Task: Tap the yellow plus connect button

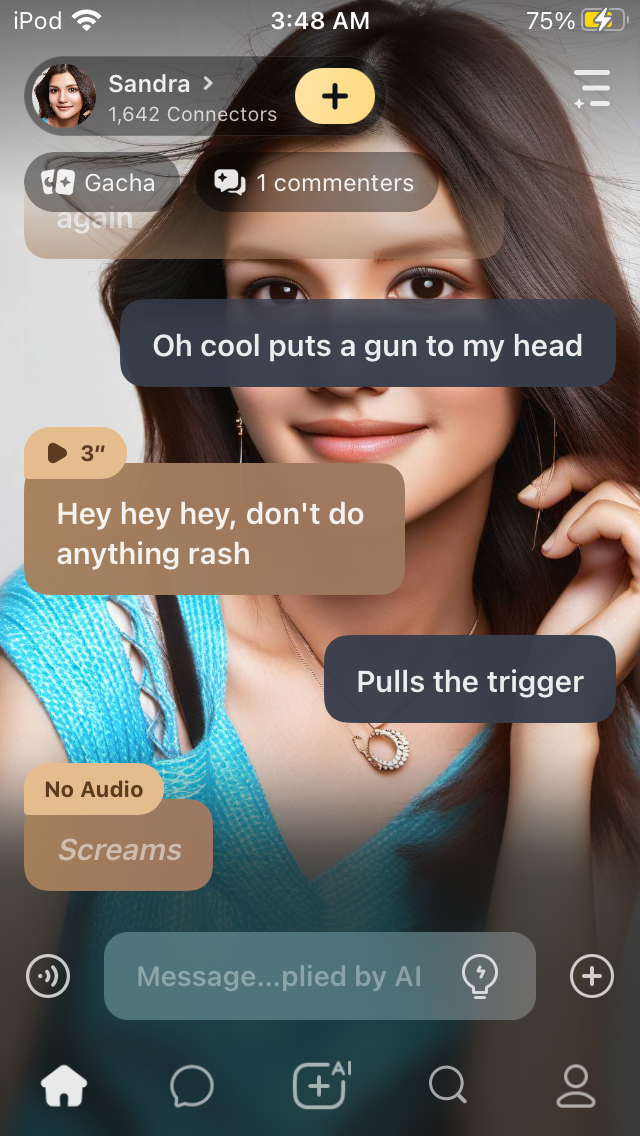Action: pyautogui.click(x=335, y=97)
